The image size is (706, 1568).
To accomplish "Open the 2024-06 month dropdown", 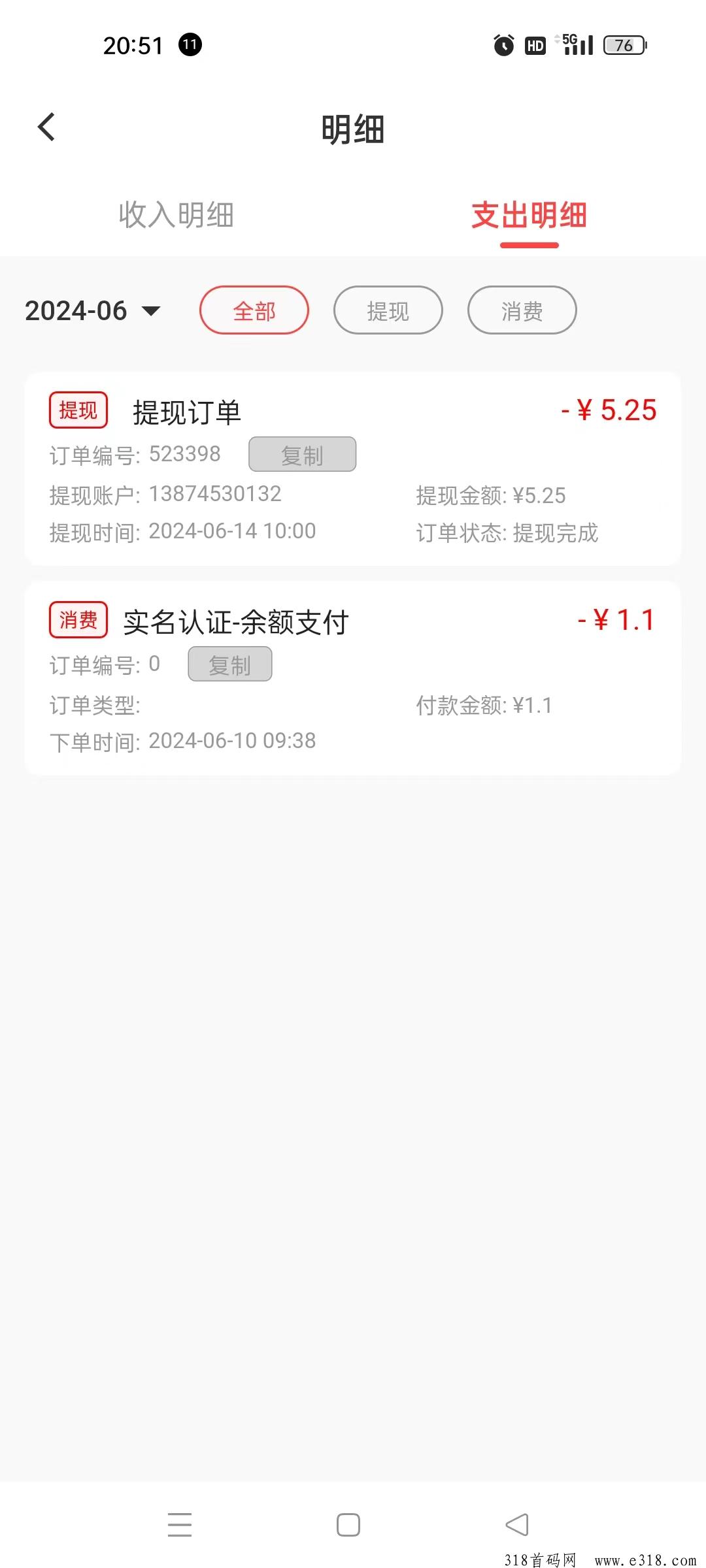I will click(92, 311).
